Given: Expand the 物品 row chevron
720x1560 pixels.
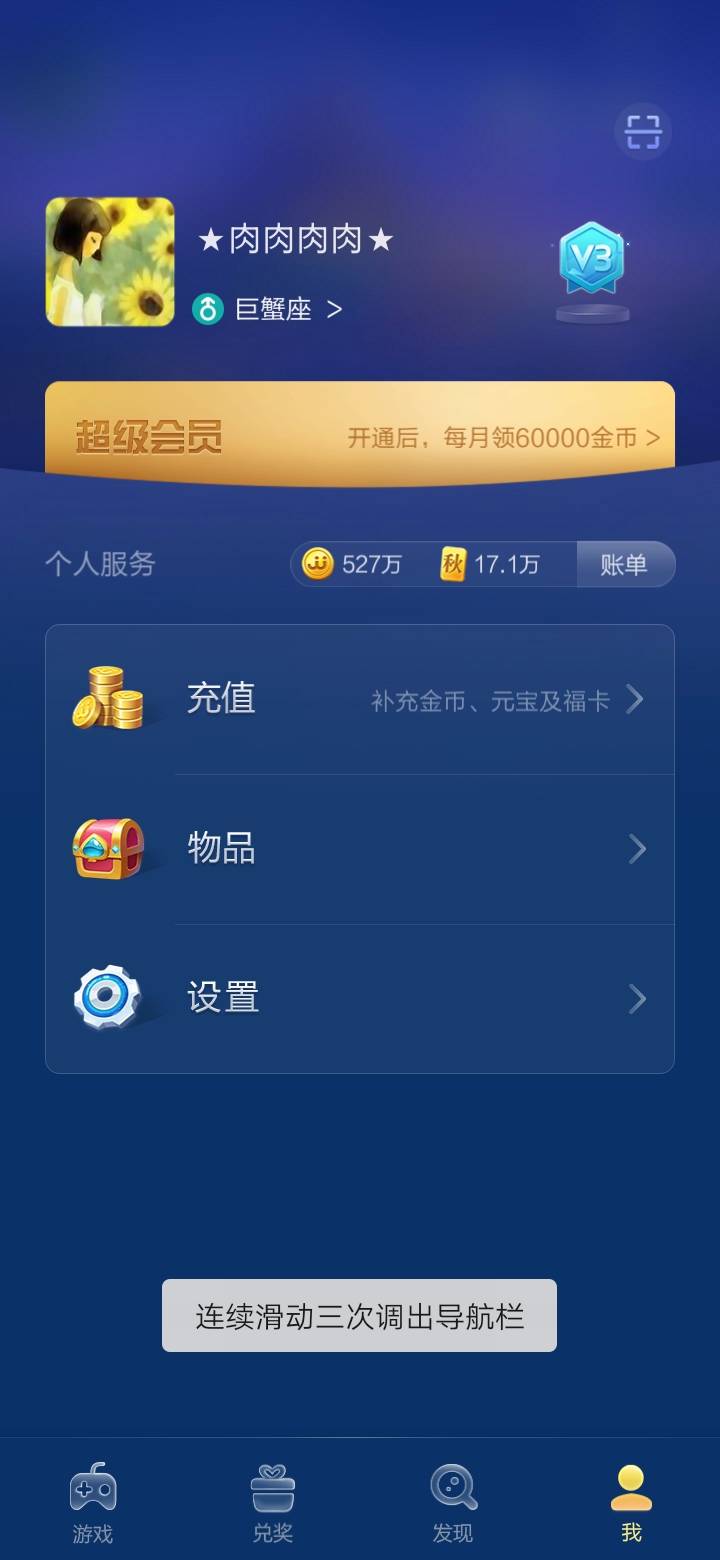Looking at the screenshot, I should (635, 849).
